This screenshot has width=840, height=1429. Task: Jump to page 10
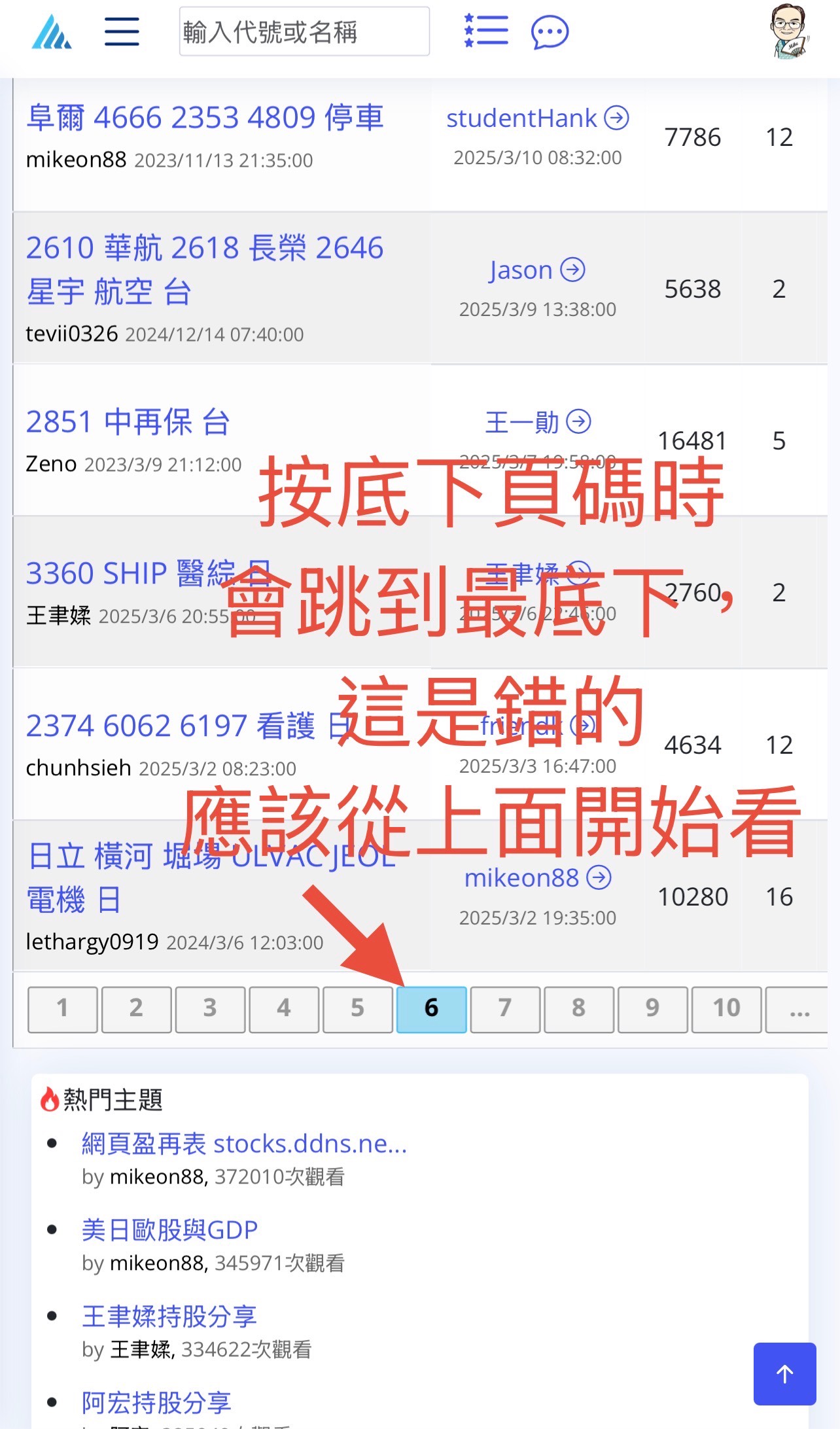[726, 1009]
